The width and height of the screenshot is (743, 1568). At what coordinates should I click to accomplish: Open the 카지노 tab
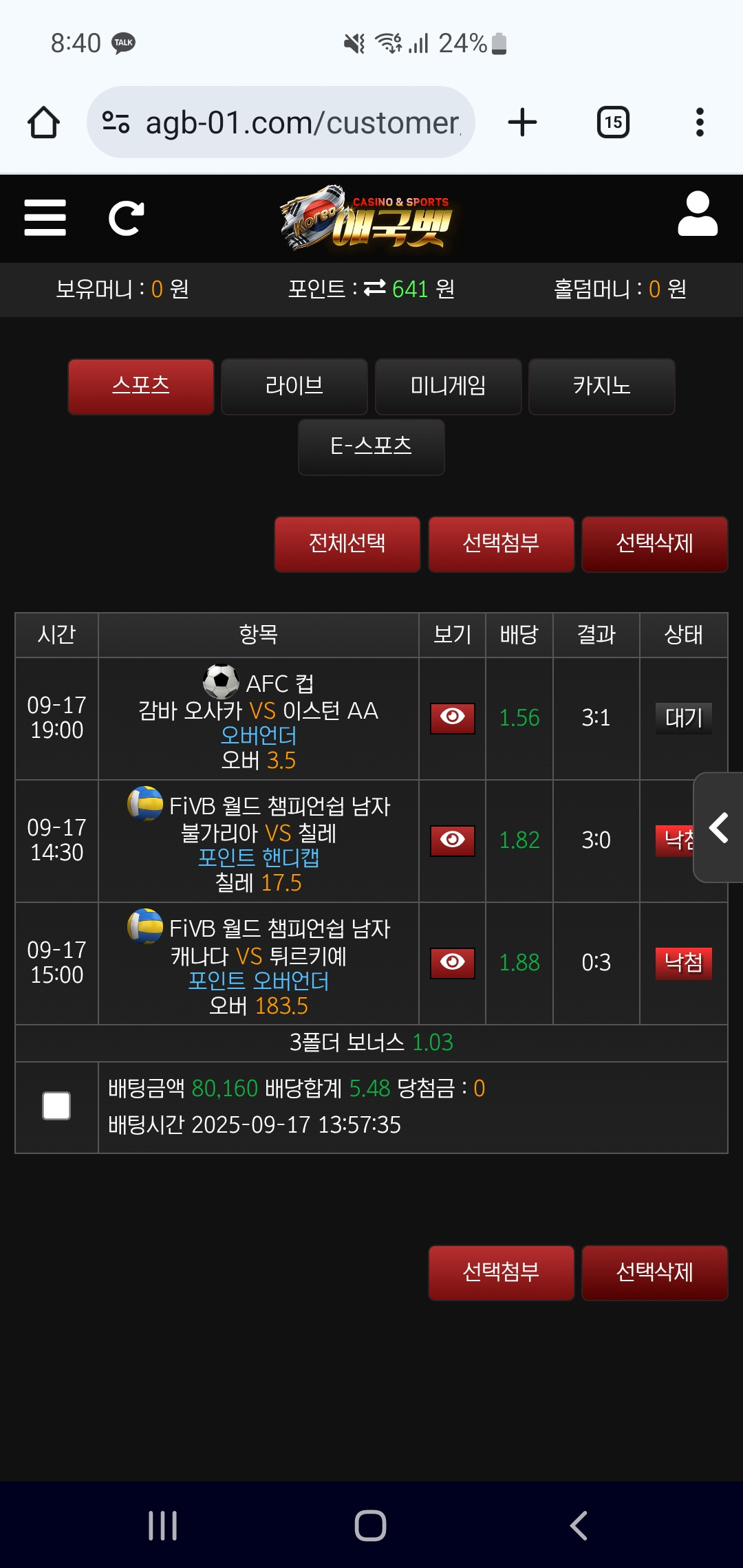602,386
